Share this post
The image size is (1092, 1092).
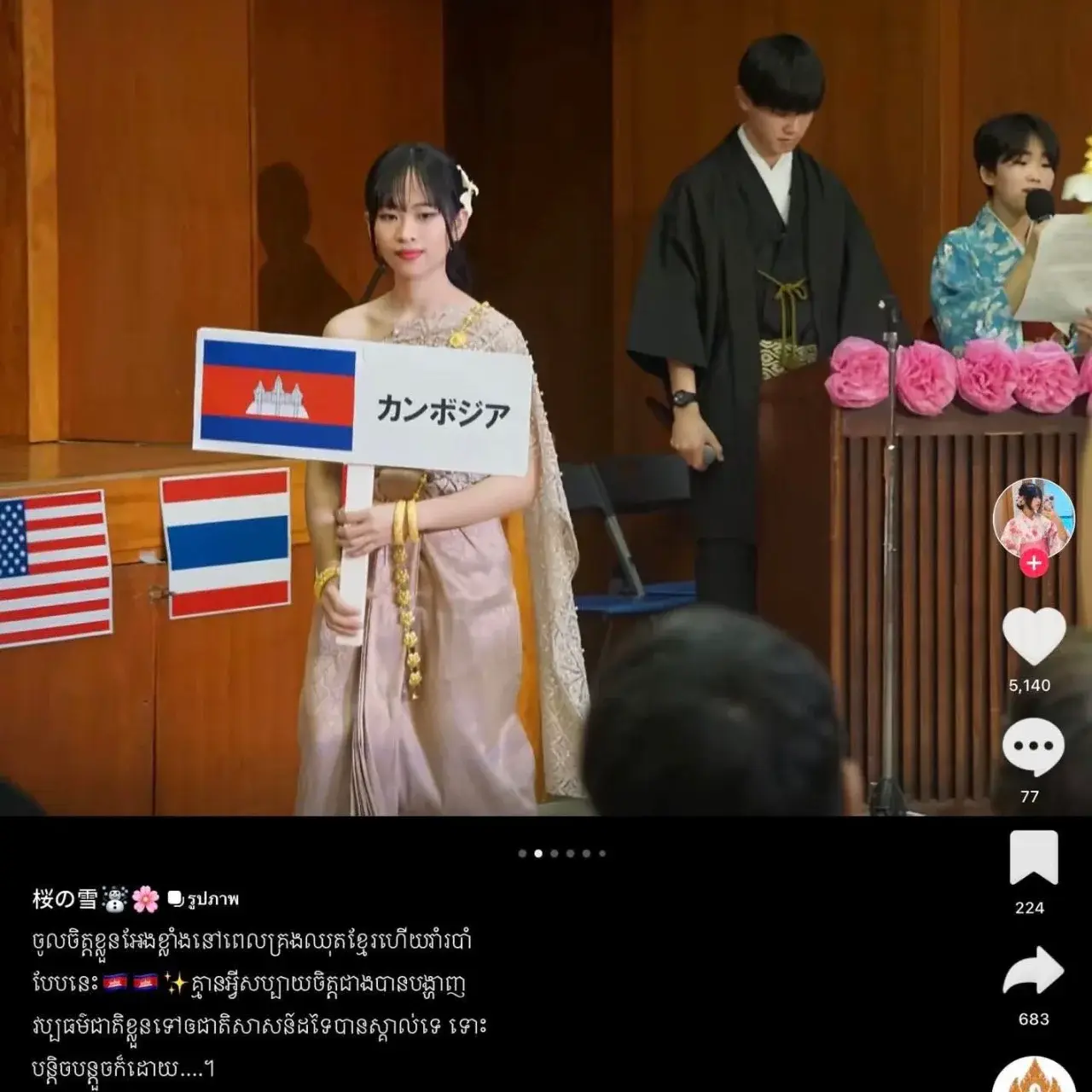tap(1033, 971)
